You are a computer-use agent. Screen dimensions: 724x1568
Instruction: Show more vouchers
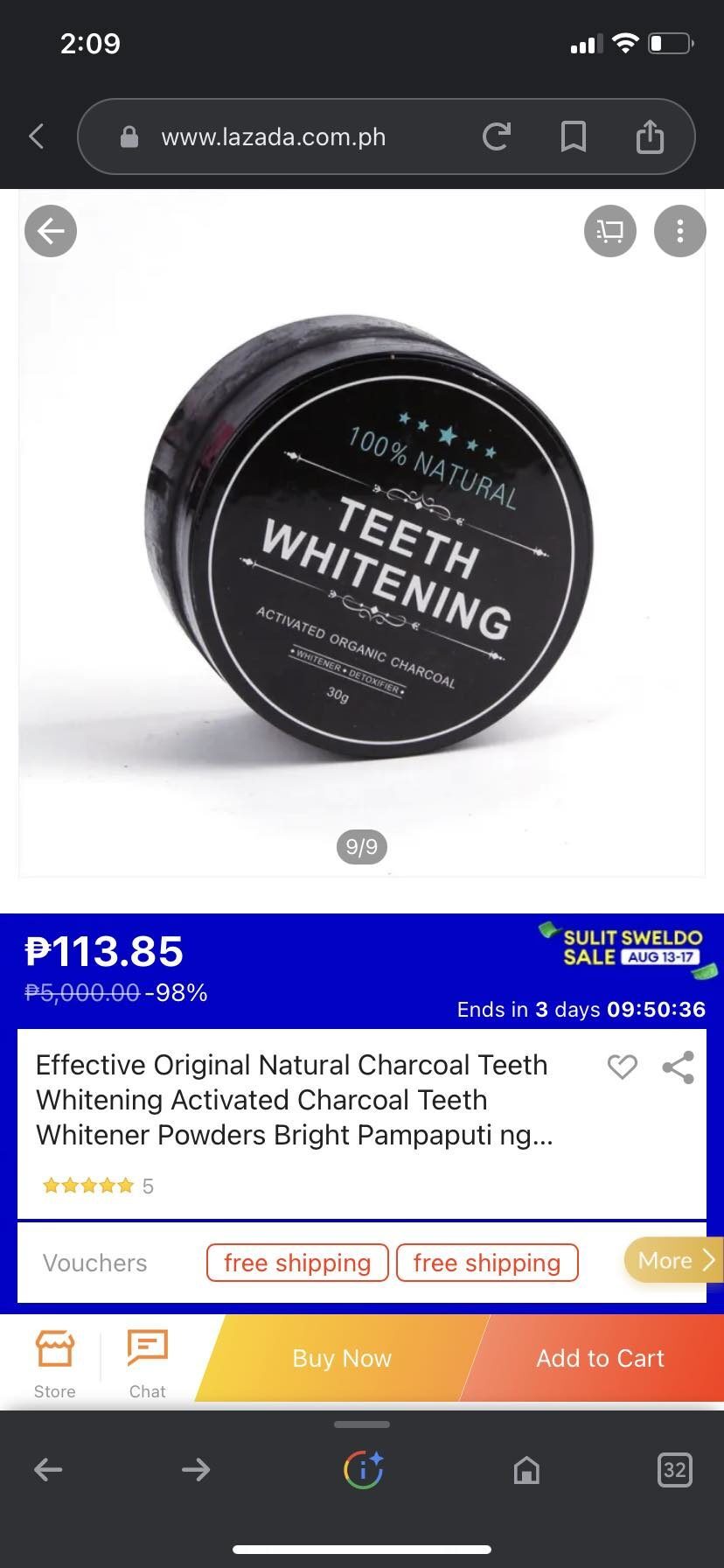(x=673, y=1260)
